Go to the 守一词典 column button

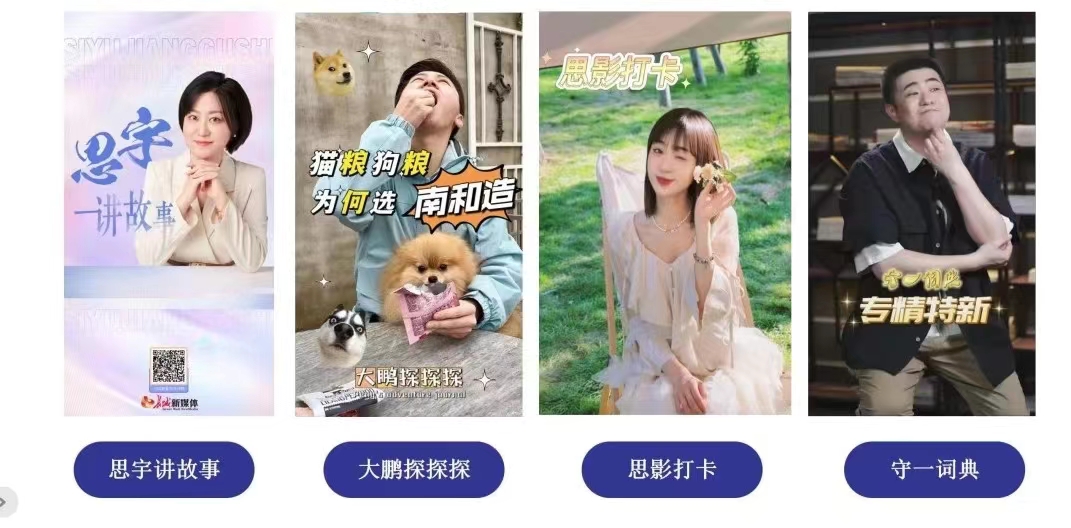coord(934,469)
